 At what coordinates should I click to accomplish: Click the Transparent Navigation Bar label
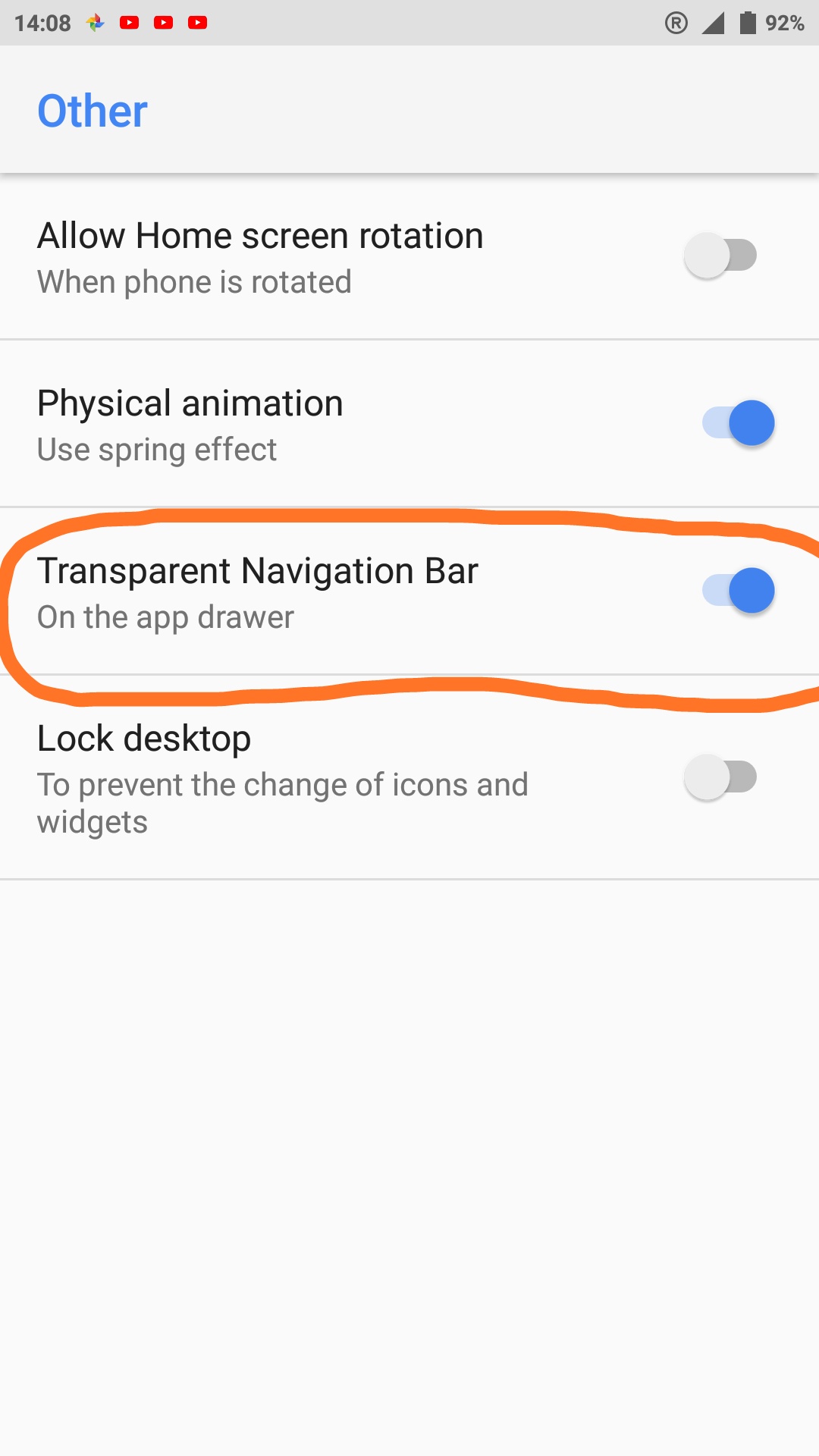pyautogui.click(x=258, y=571)
